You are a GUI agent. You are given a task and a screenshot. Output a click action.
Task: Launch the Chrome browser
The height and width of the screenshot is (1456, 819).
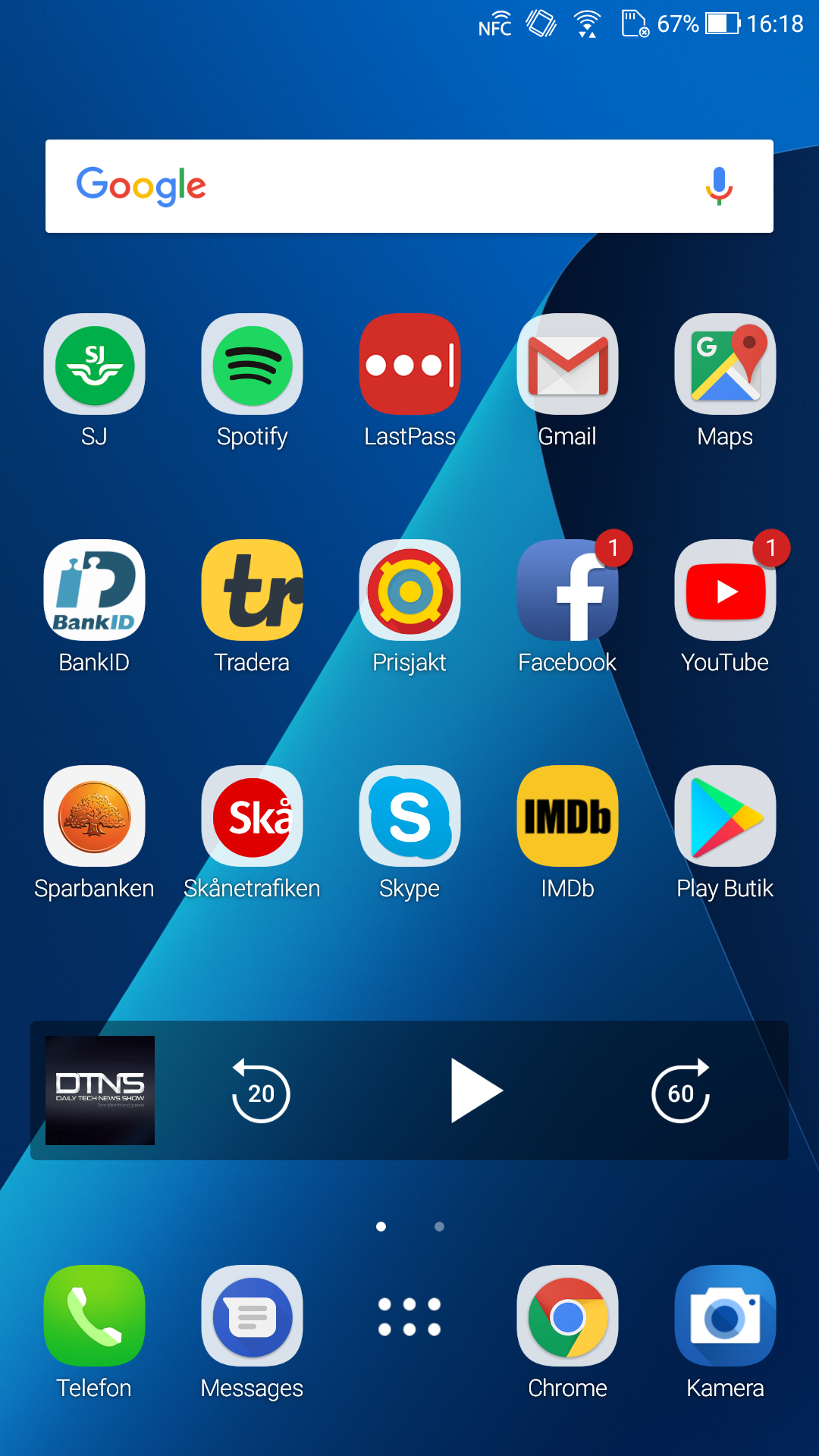[x=567, y=1316]
